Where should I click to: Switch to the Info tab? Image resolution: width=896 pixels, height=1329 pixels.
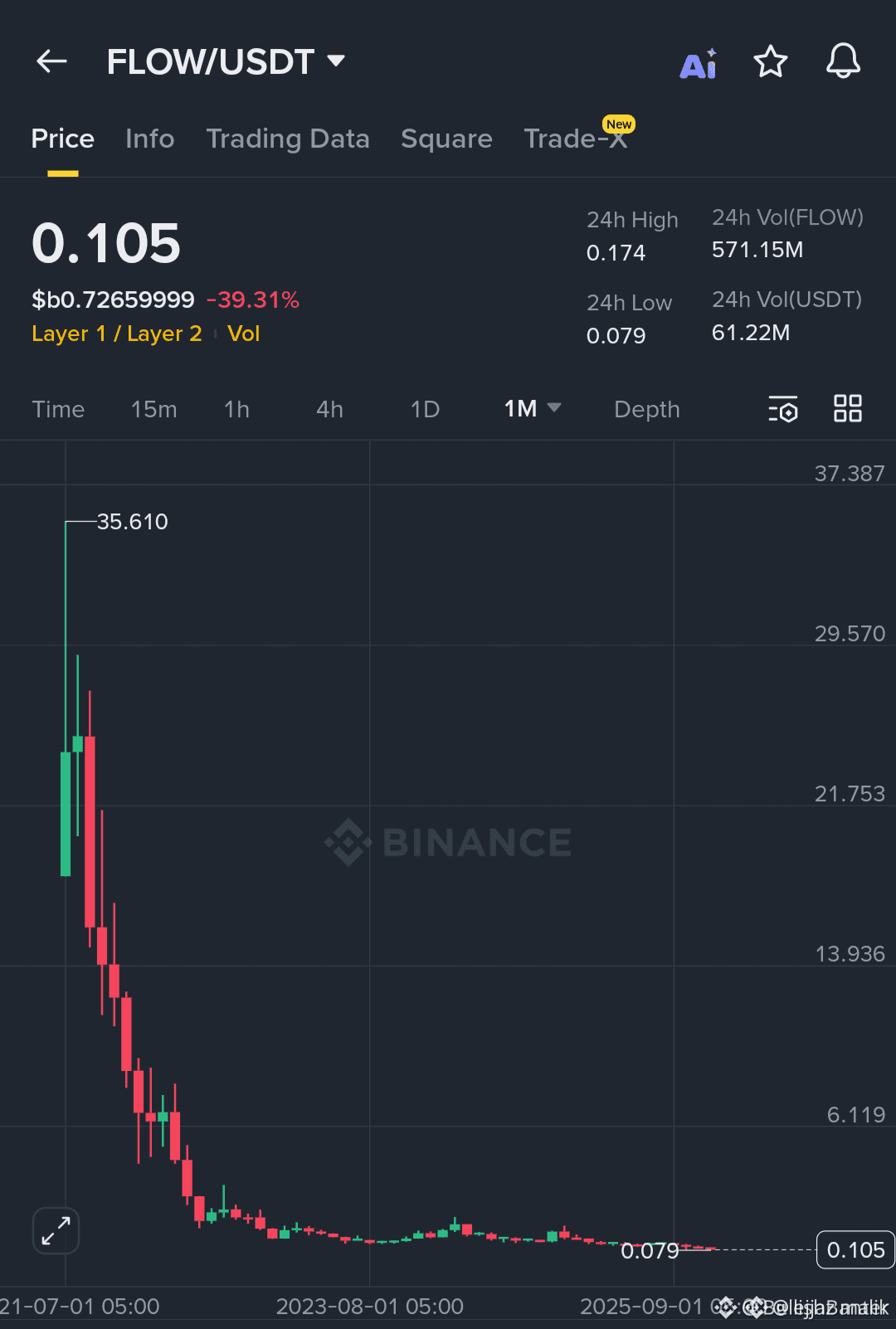pos(150,139)
